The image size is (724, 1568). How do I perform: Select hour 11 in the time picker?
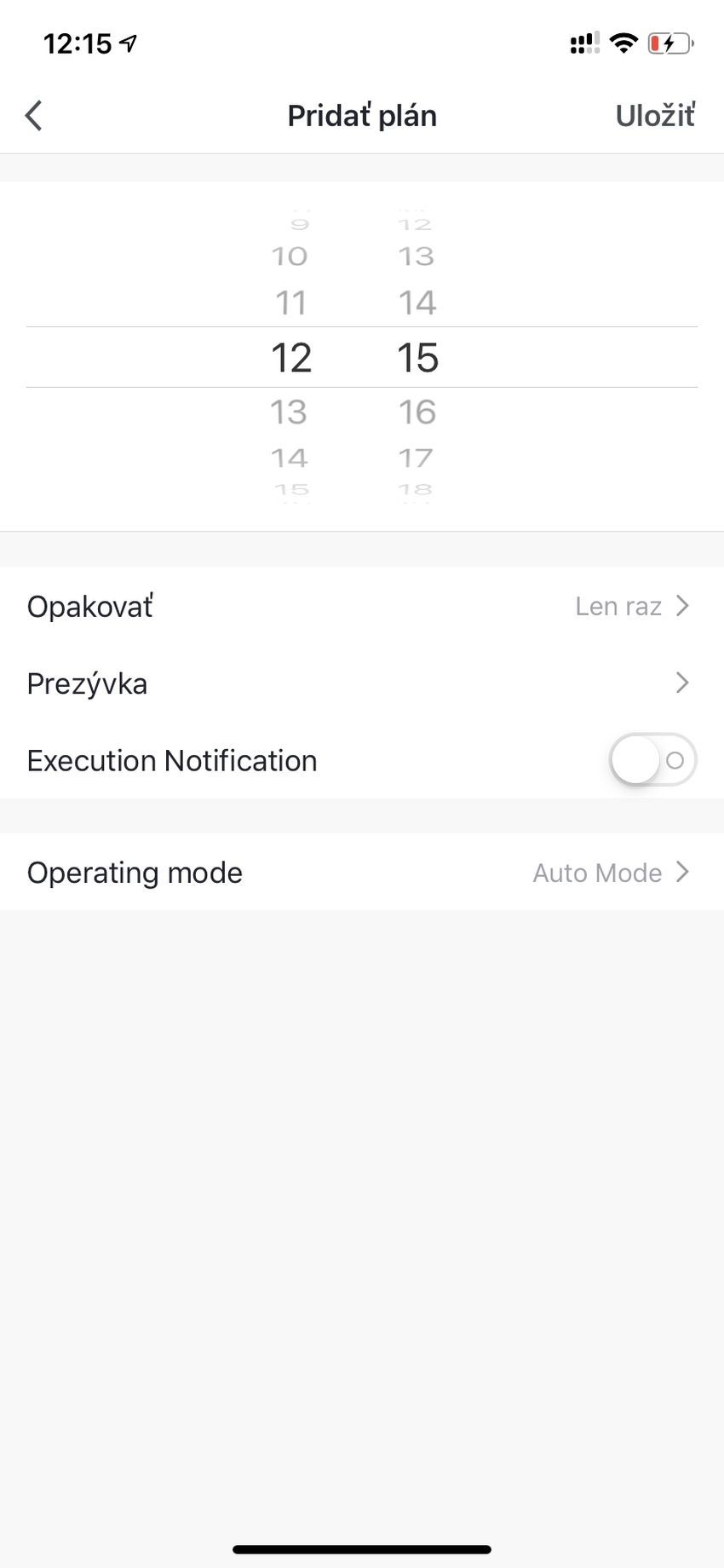click(290, 303)
